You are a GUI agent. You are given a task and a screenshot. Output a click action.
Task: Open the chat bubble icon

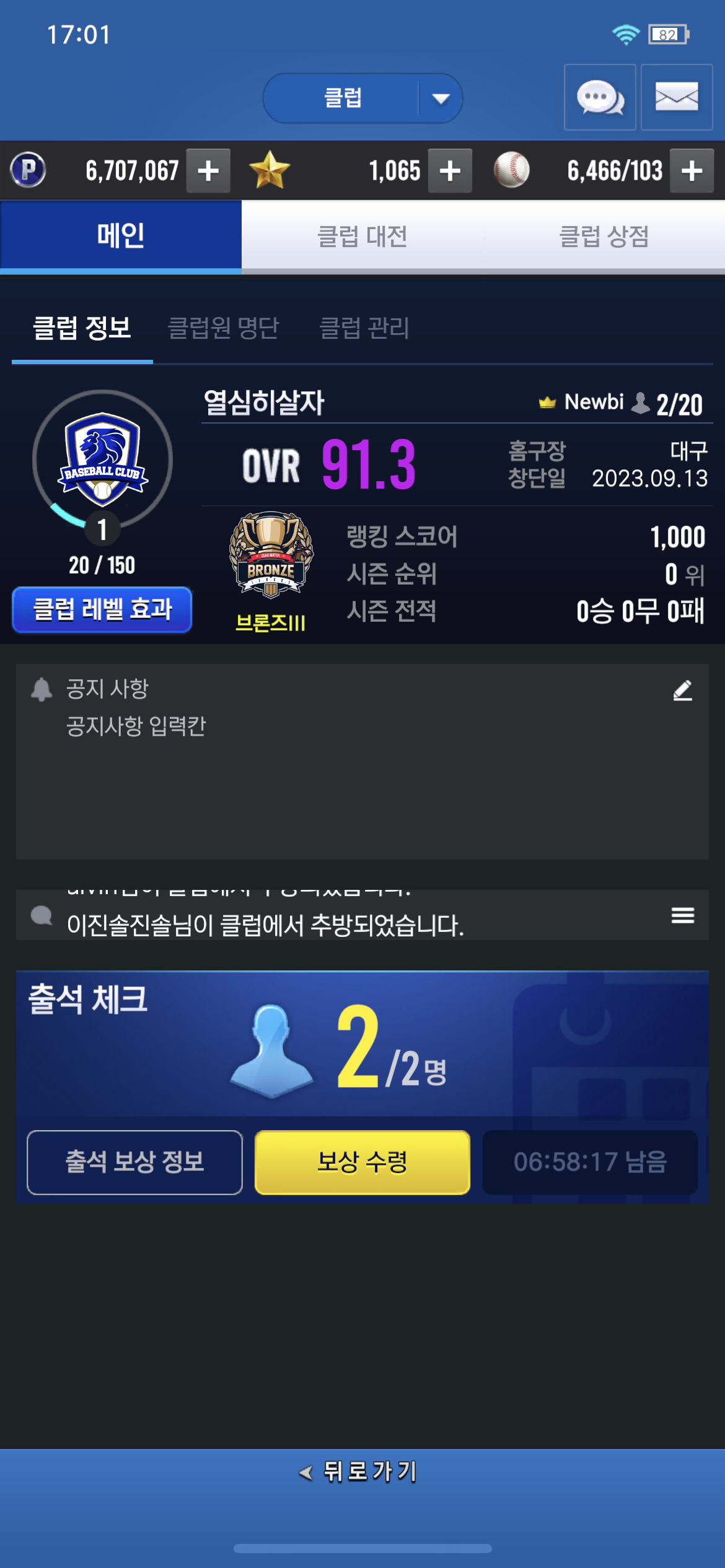tap(600, 97)
